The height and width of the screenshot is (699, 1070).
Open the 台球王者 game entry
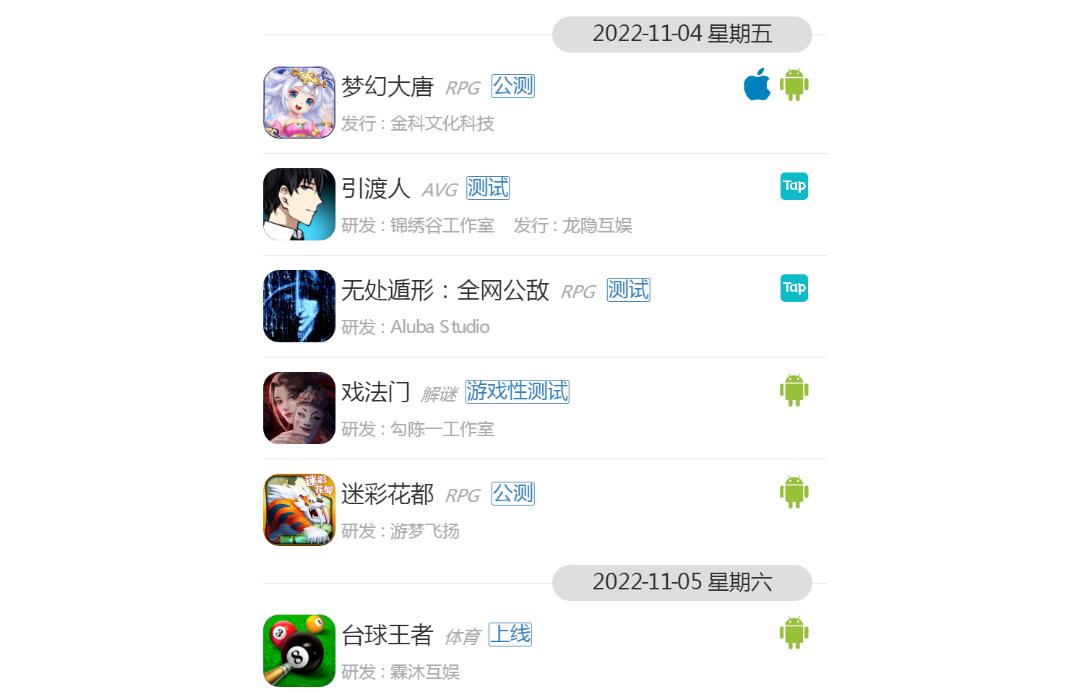coord(387,635)
